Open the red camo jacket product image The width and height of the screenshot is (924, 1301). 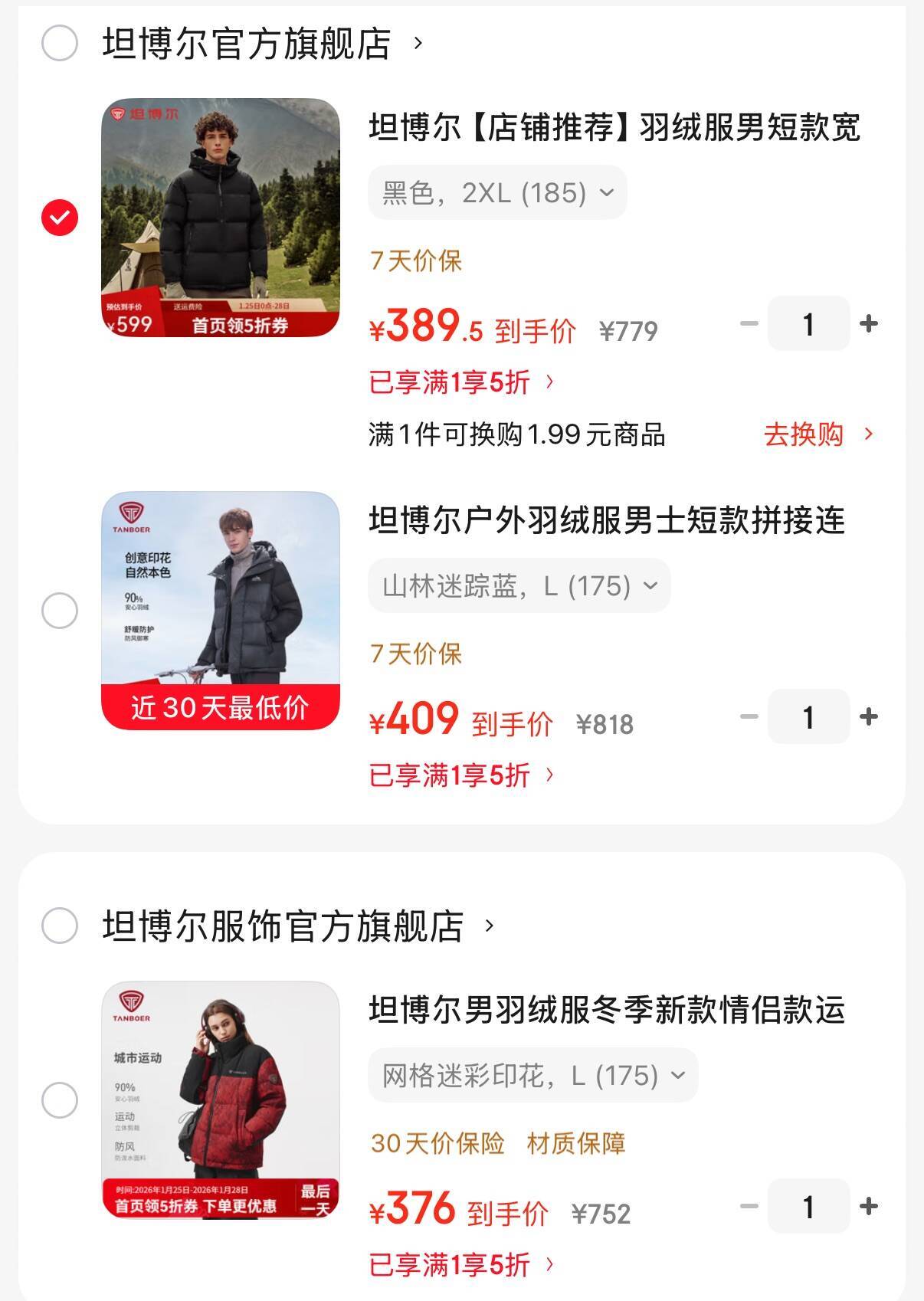click(x=221, y=1100)
